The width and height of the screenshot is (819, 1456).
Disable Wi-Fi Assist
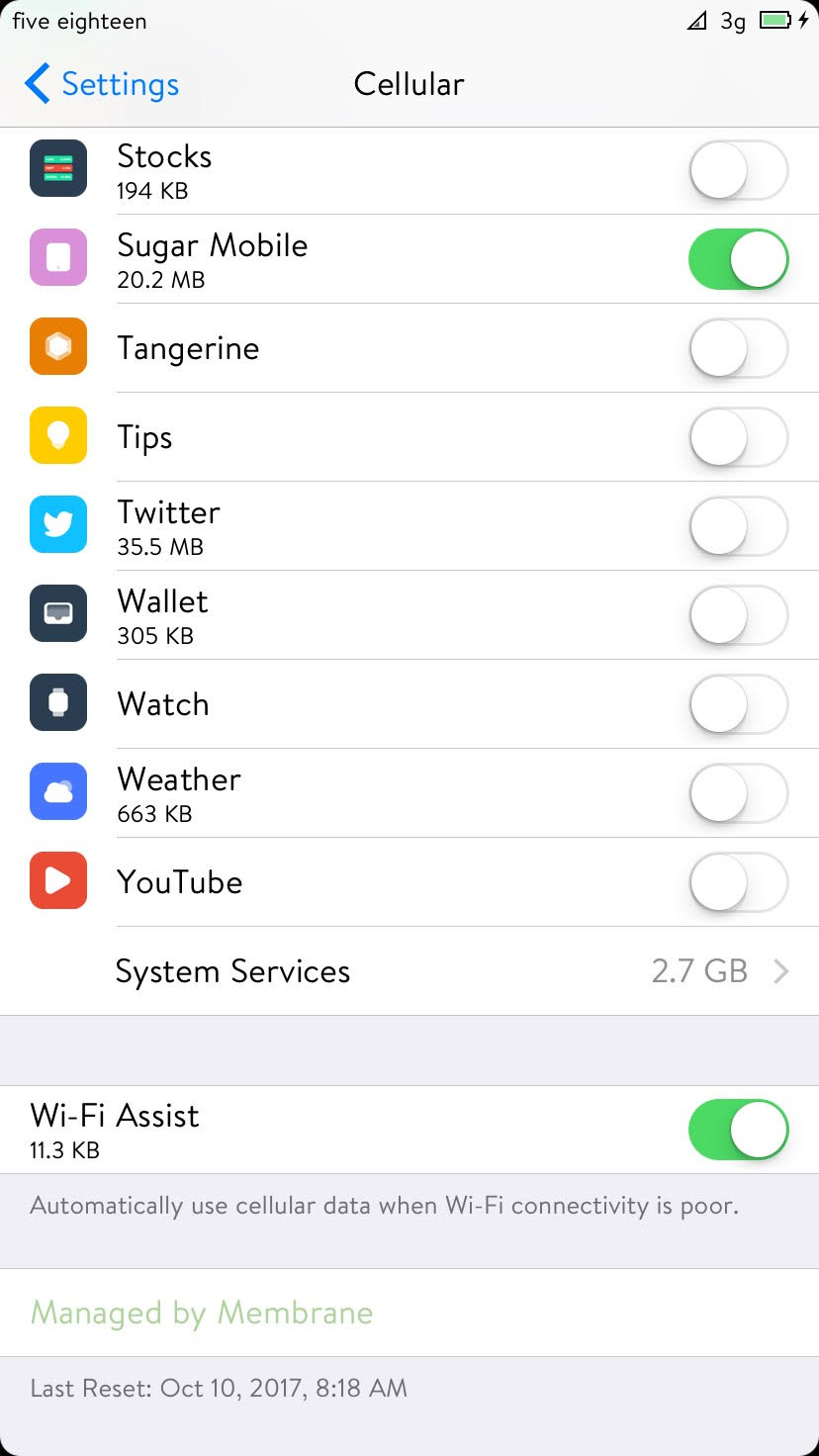[x=738, y=1130]
